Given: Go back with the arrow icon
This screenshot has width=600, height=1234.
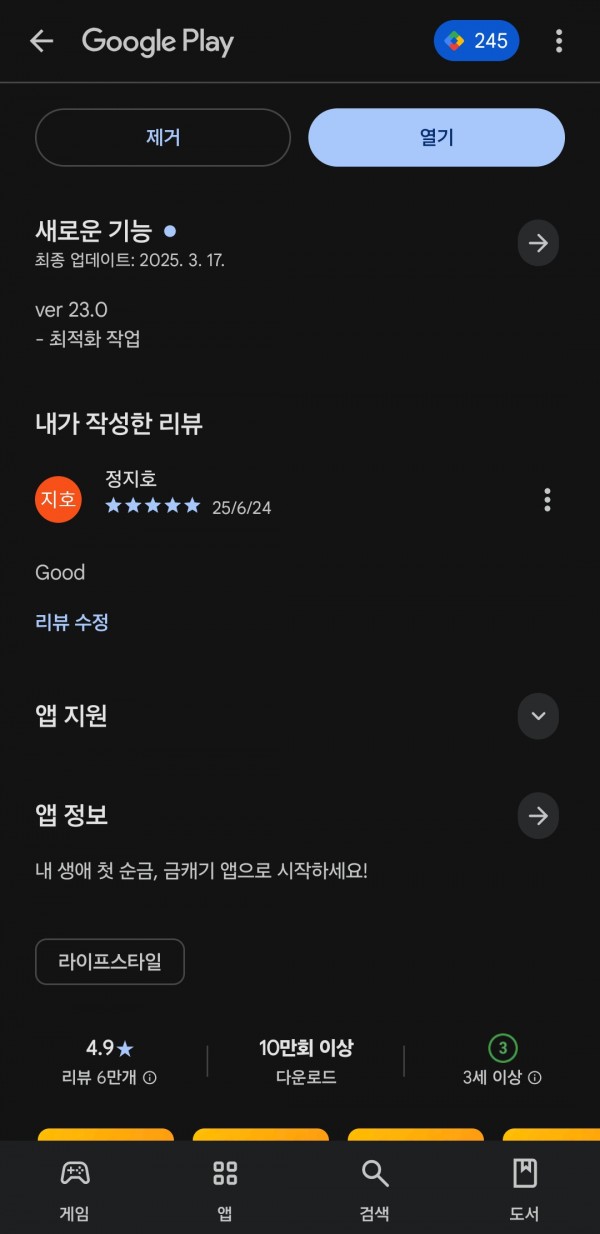Looking at the screenshot, I should 41,41.
